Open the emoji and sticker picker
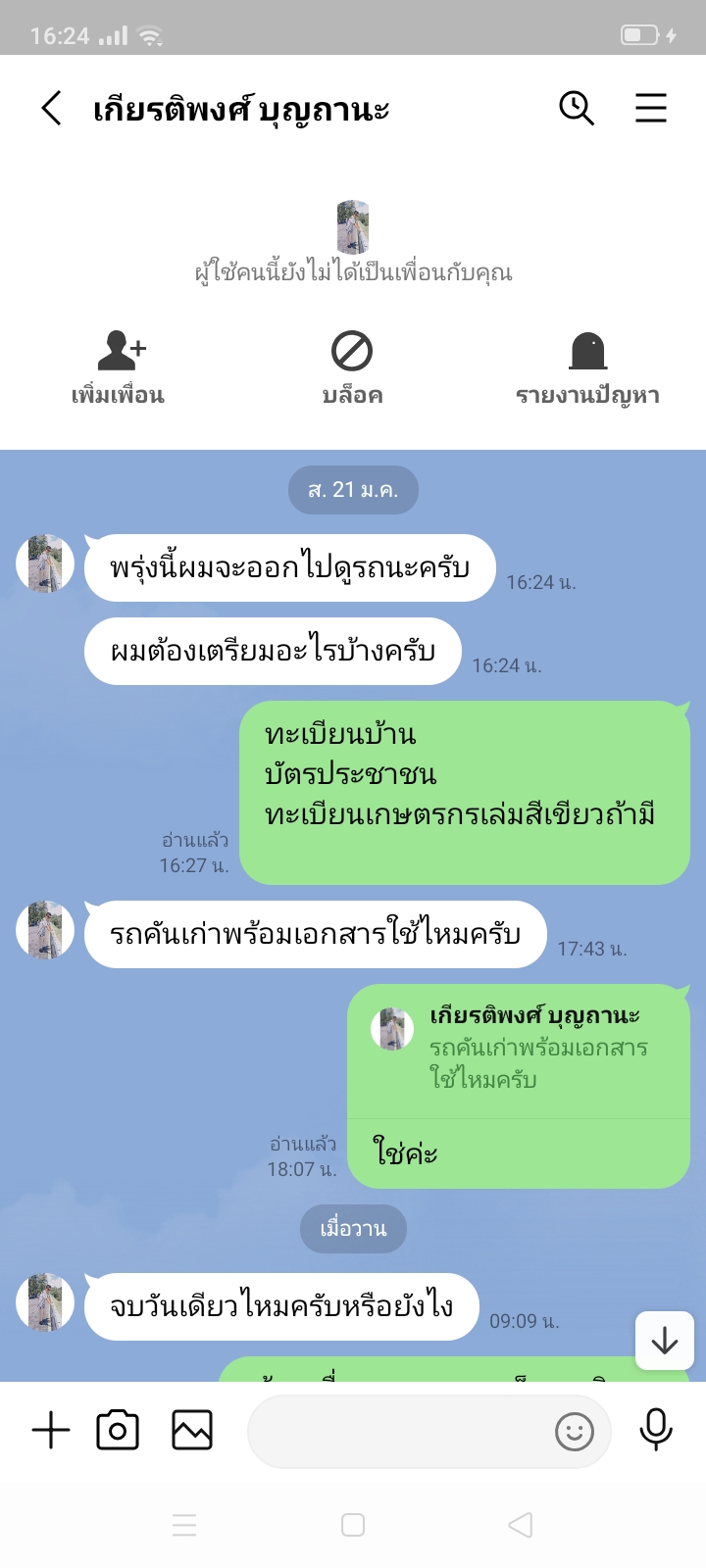The width and height of the screenshot is (706, 1568). pyautogui.click(x=575, y=1432)
